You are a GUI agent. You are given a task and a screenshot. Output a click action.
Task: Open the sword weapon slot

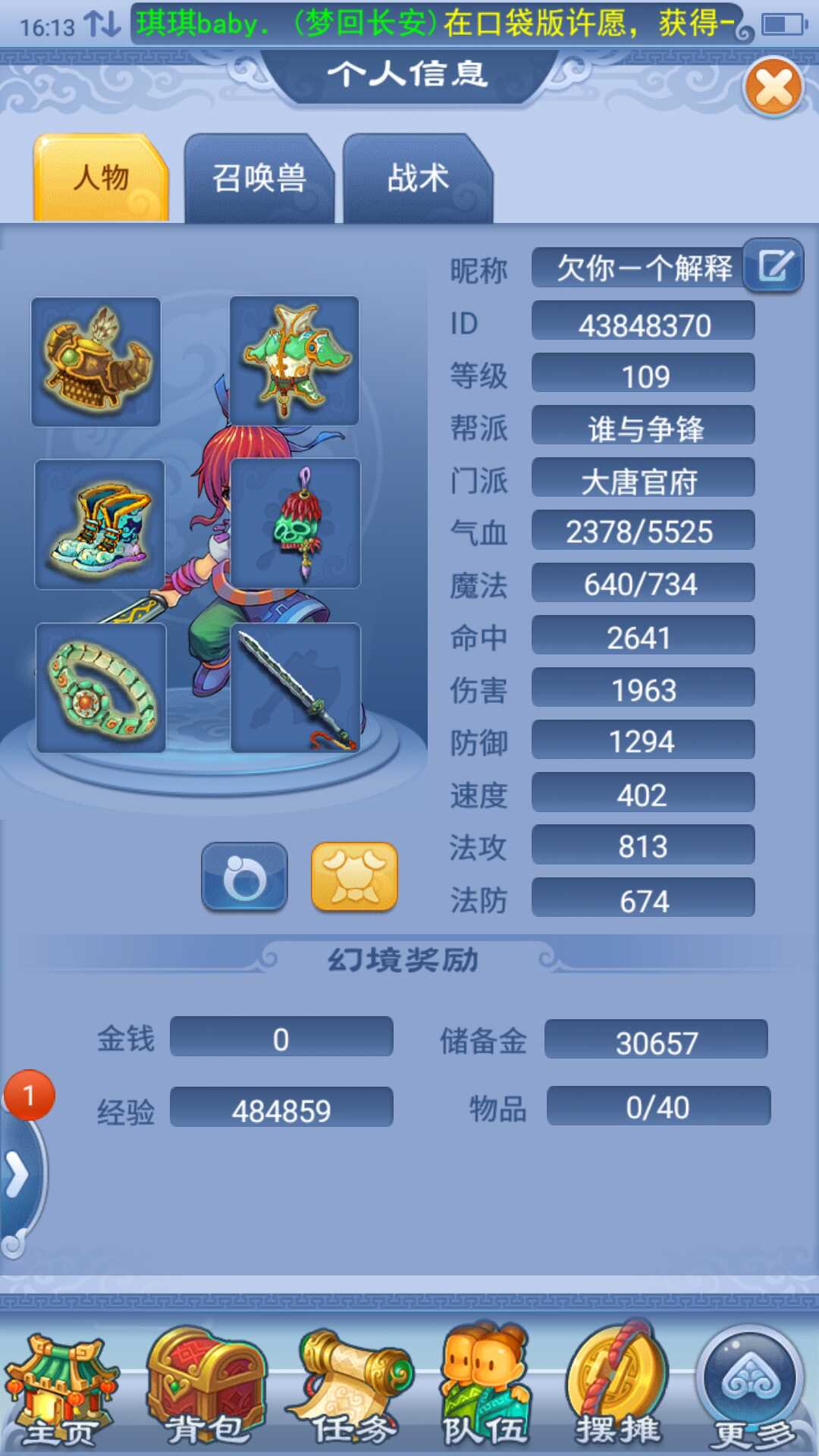[x=296, y=688]
